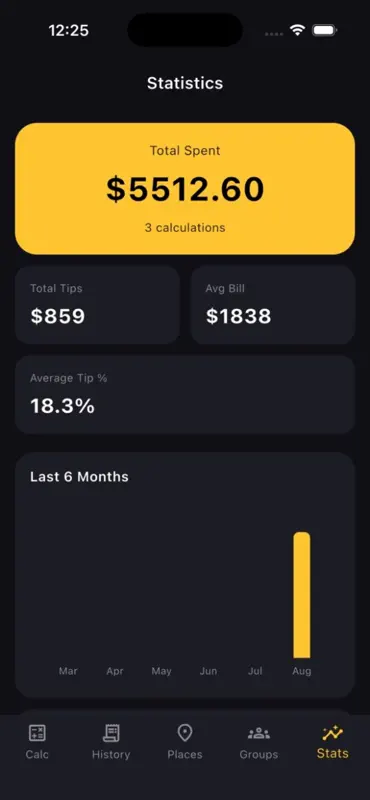The height and width of the screenshot is (800, 370).
Task: Tap the Stats tab
Action: click(x=333, y=742)
